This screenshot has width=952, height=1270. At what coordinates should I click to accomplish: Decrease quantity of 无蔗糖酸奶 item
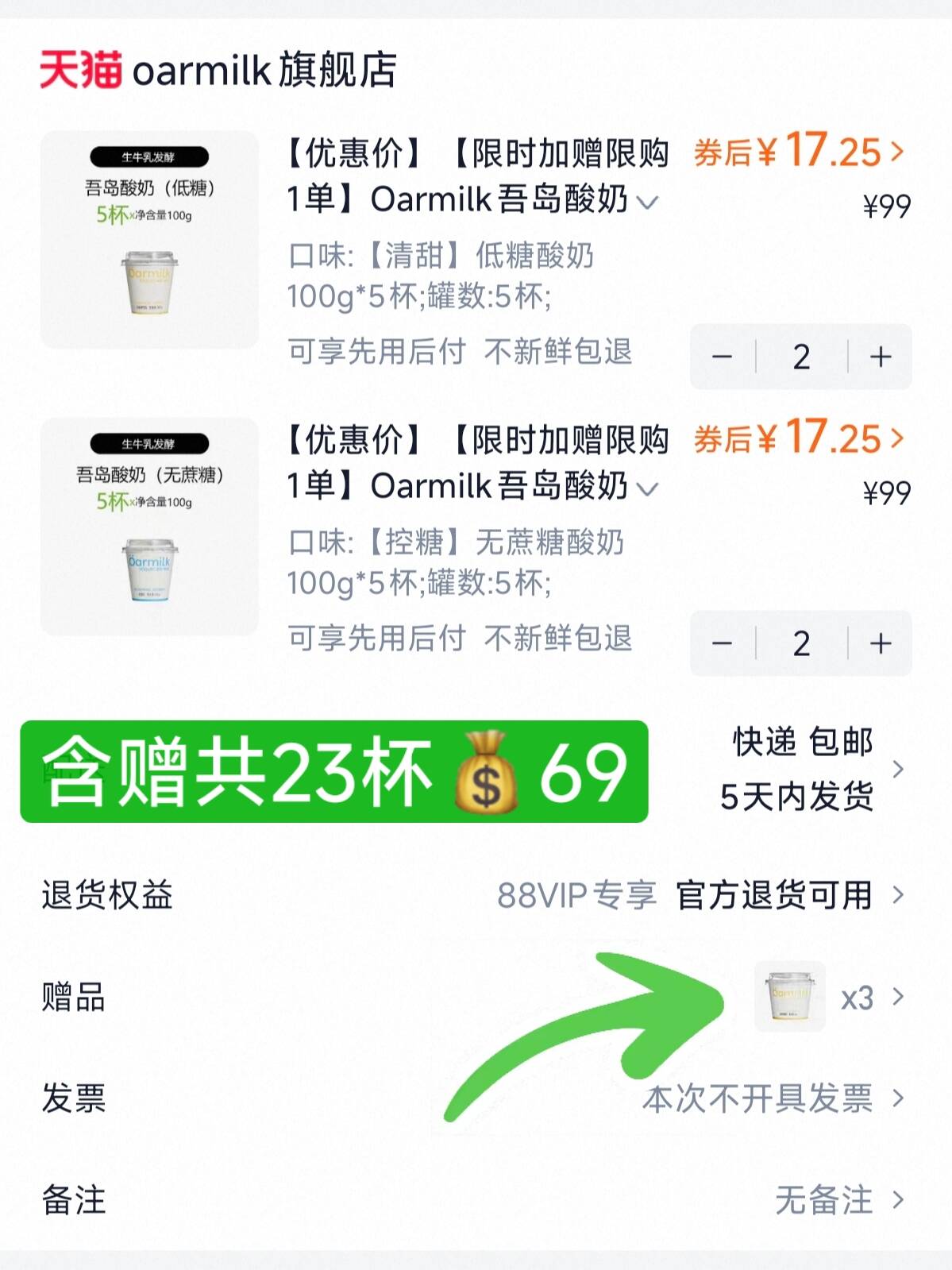722,643
